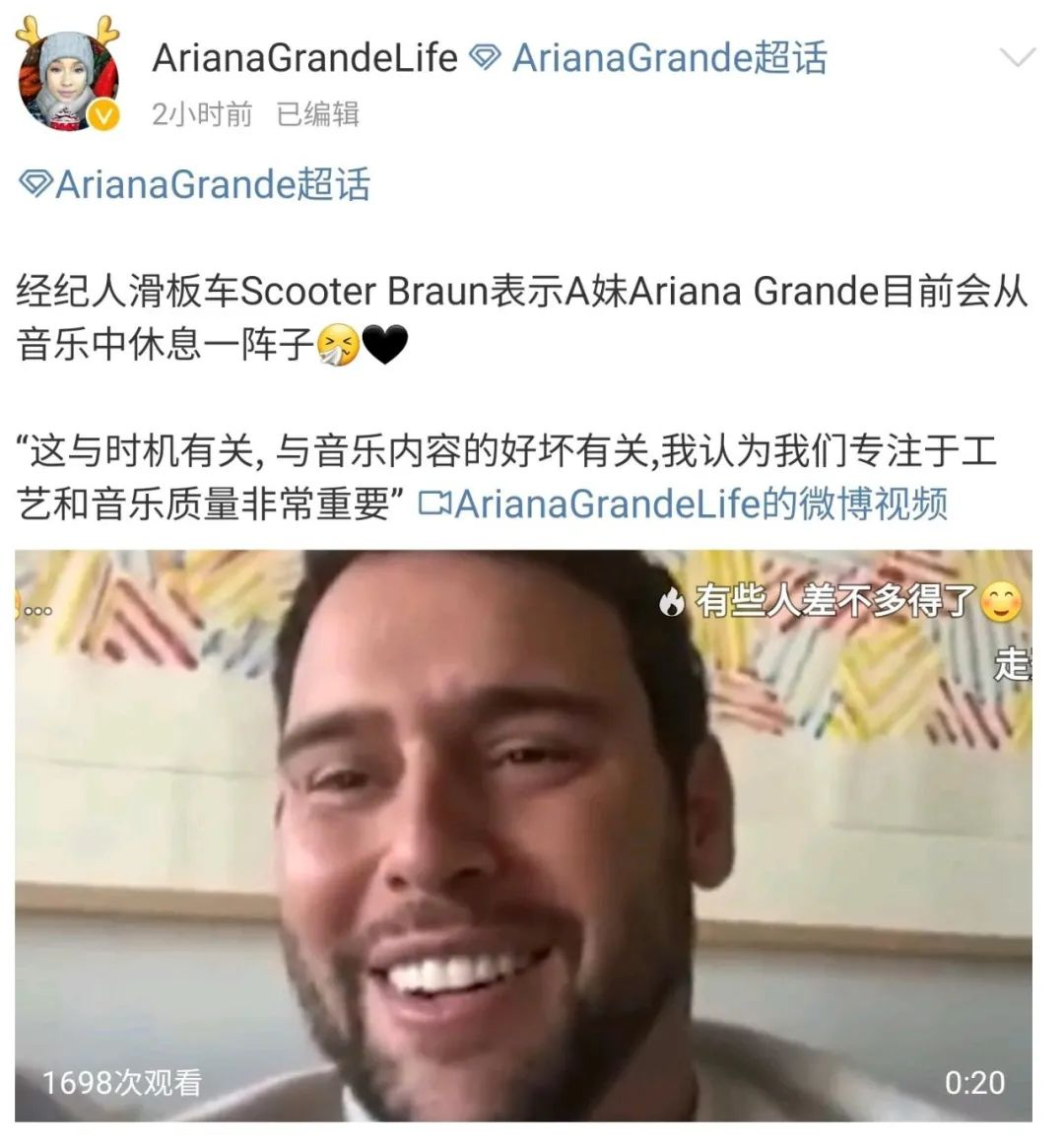Expand the post options chevron
Image resolution: width=1064 pixels, height=1145 pixels.
click(1018, 58)
